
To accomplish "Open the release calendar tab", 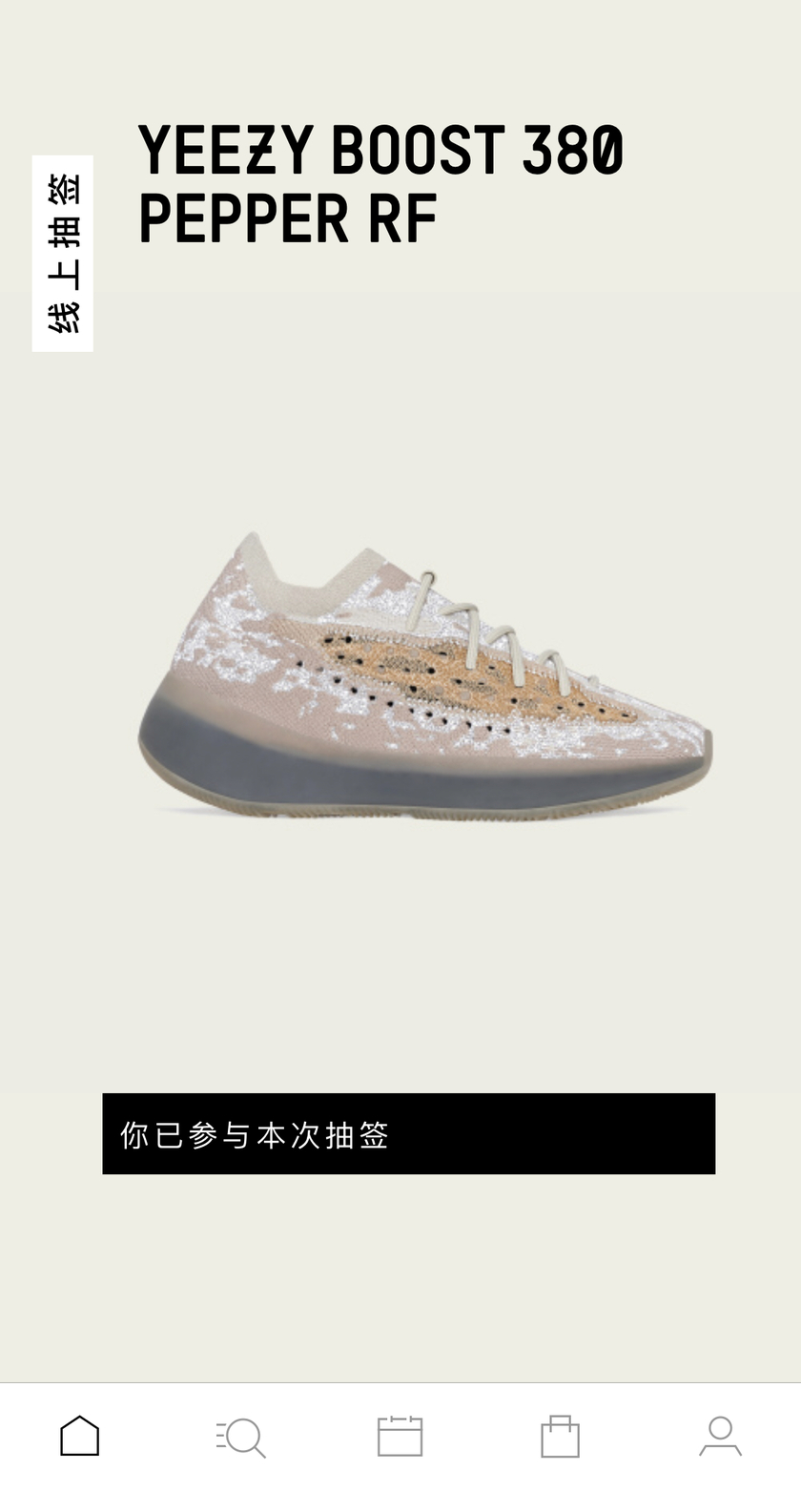I will point(400,1436).
